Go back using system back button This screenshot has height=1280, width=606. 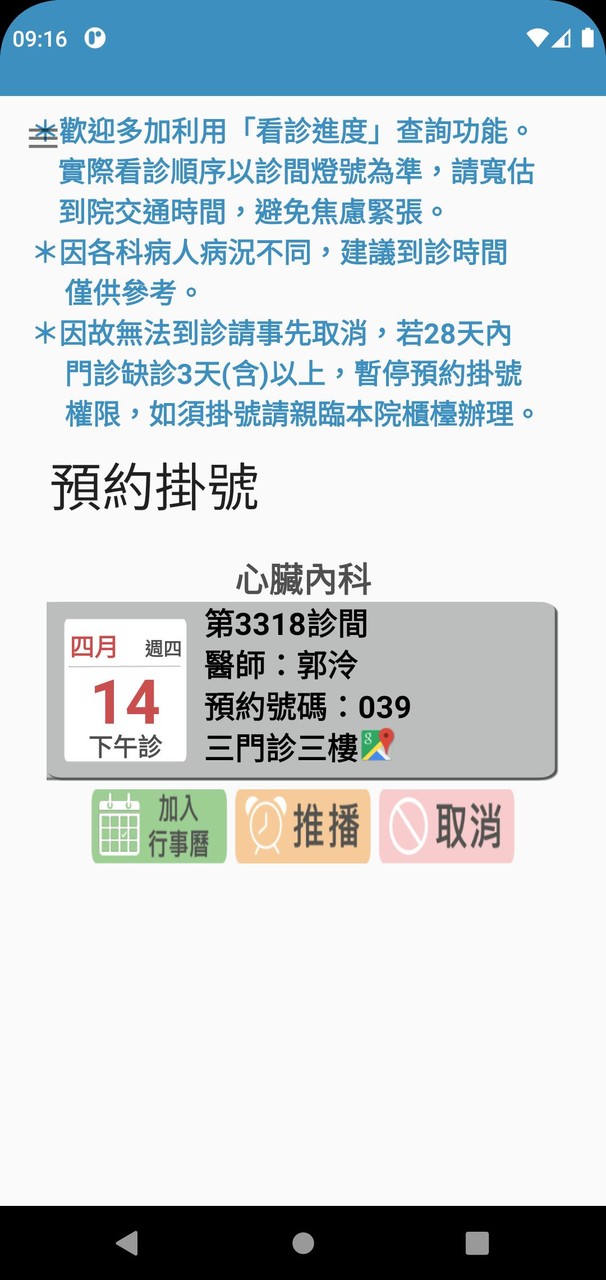(x=127, y=1243)
